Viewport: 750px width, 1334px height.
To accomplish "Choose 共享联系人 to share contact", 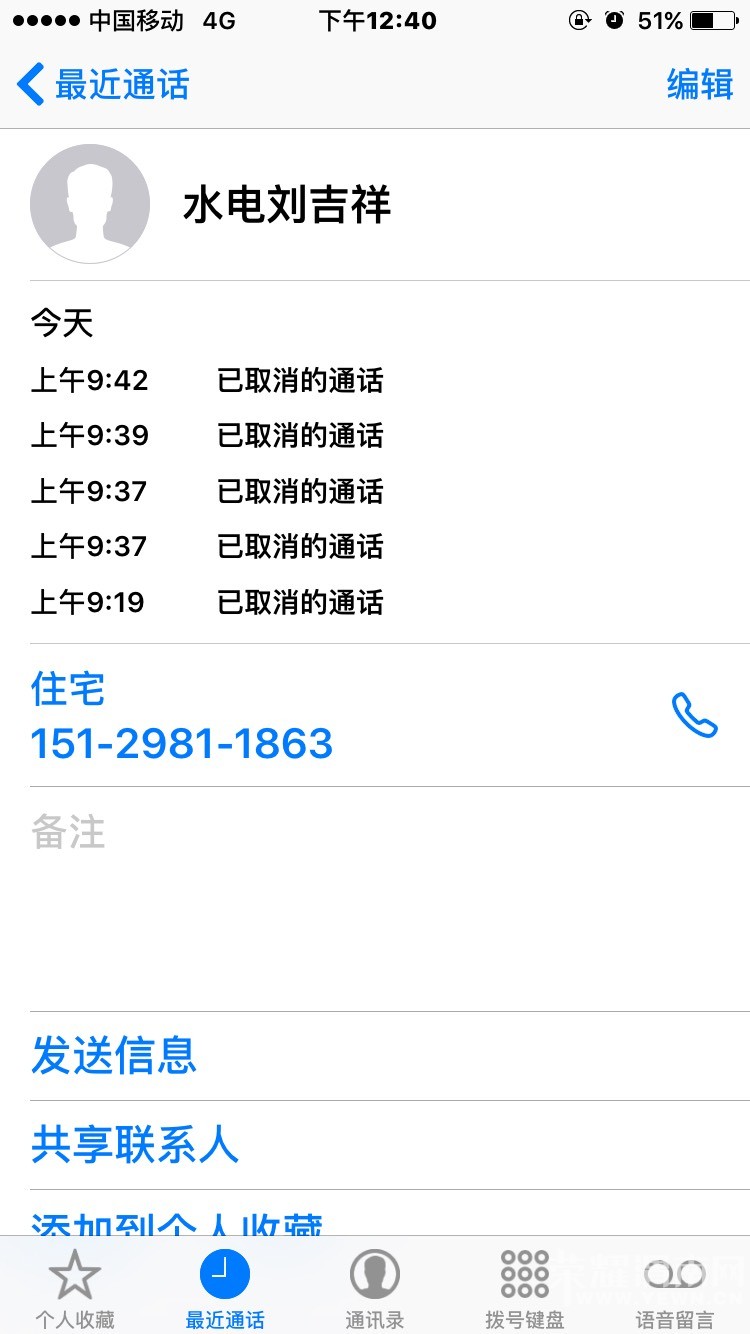I will [135, 1145].
